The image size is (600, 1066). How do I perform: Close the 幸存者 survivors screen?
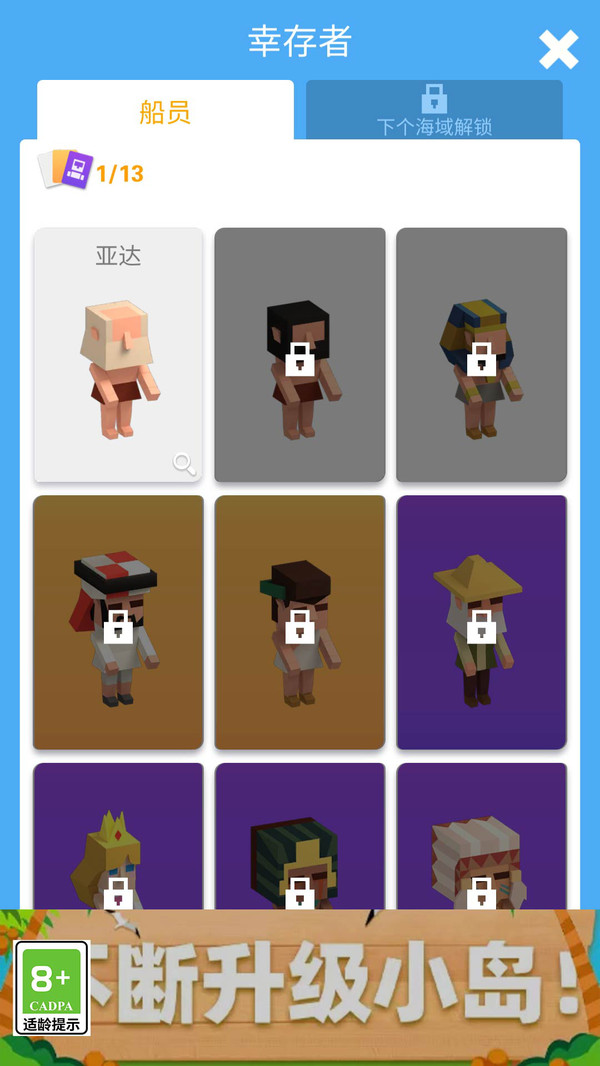pyautogui.click(x=558, y=49)
